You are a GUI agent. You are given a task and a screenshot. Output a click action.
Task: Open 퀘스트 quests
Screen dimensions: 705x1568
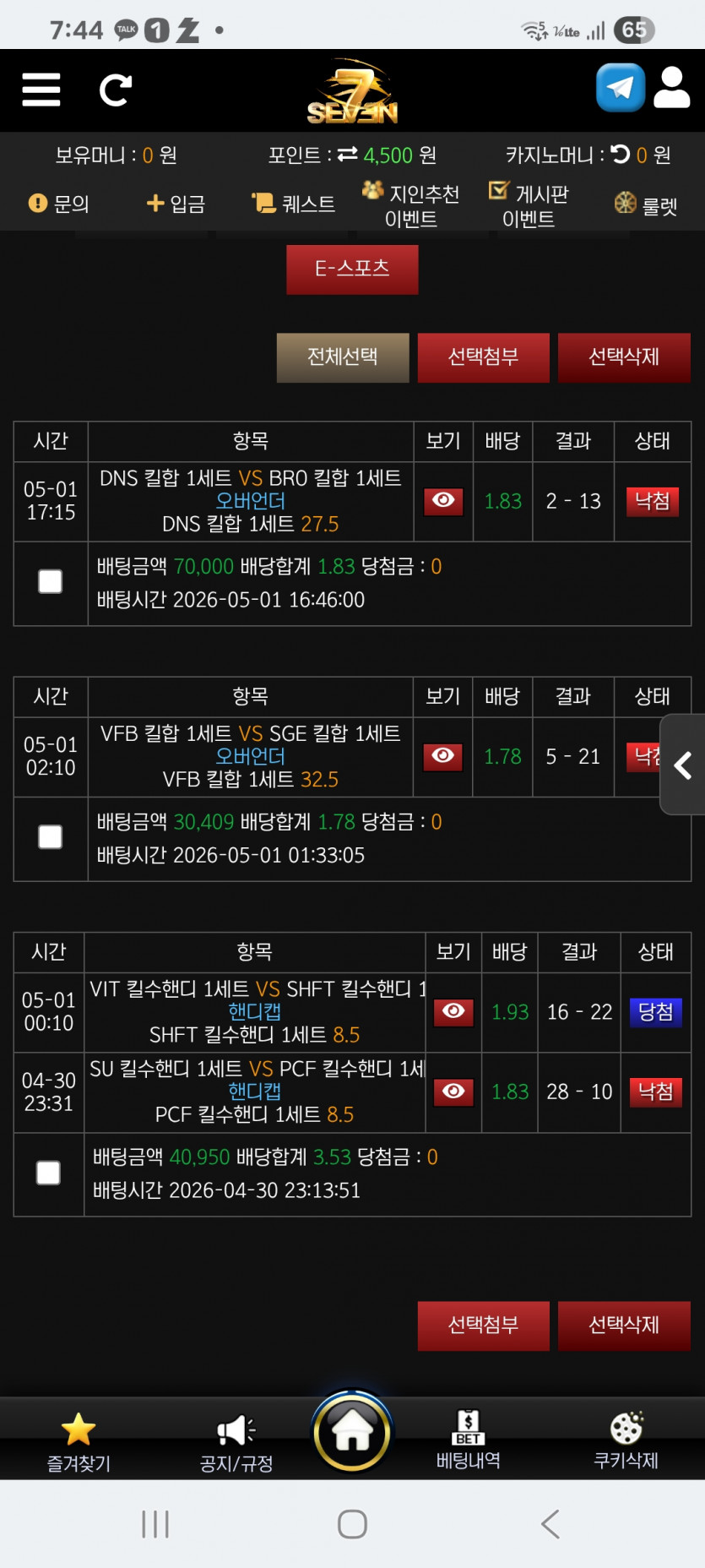(x=294, y=204)
